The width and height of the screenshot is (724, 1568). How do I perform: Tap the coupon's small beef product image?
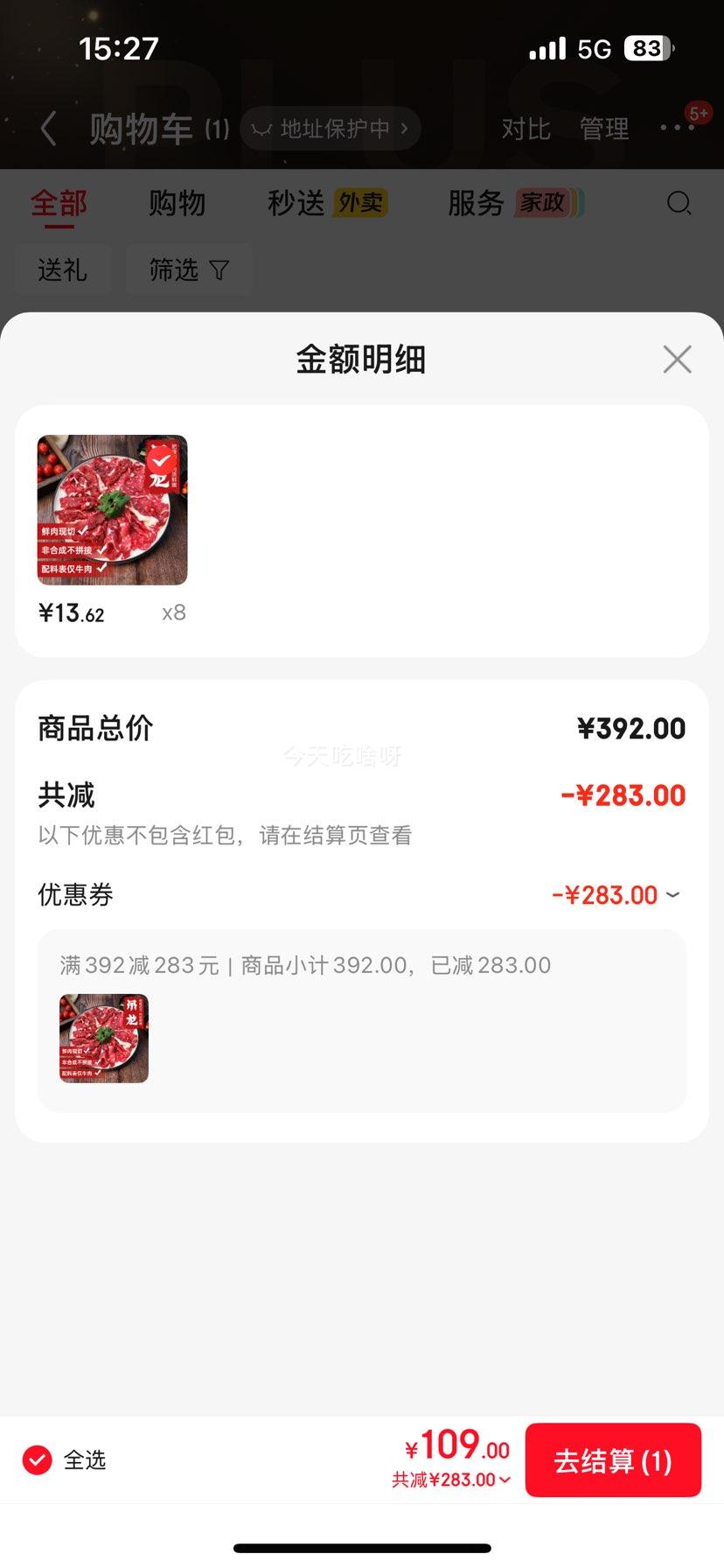click(102, 1038)
